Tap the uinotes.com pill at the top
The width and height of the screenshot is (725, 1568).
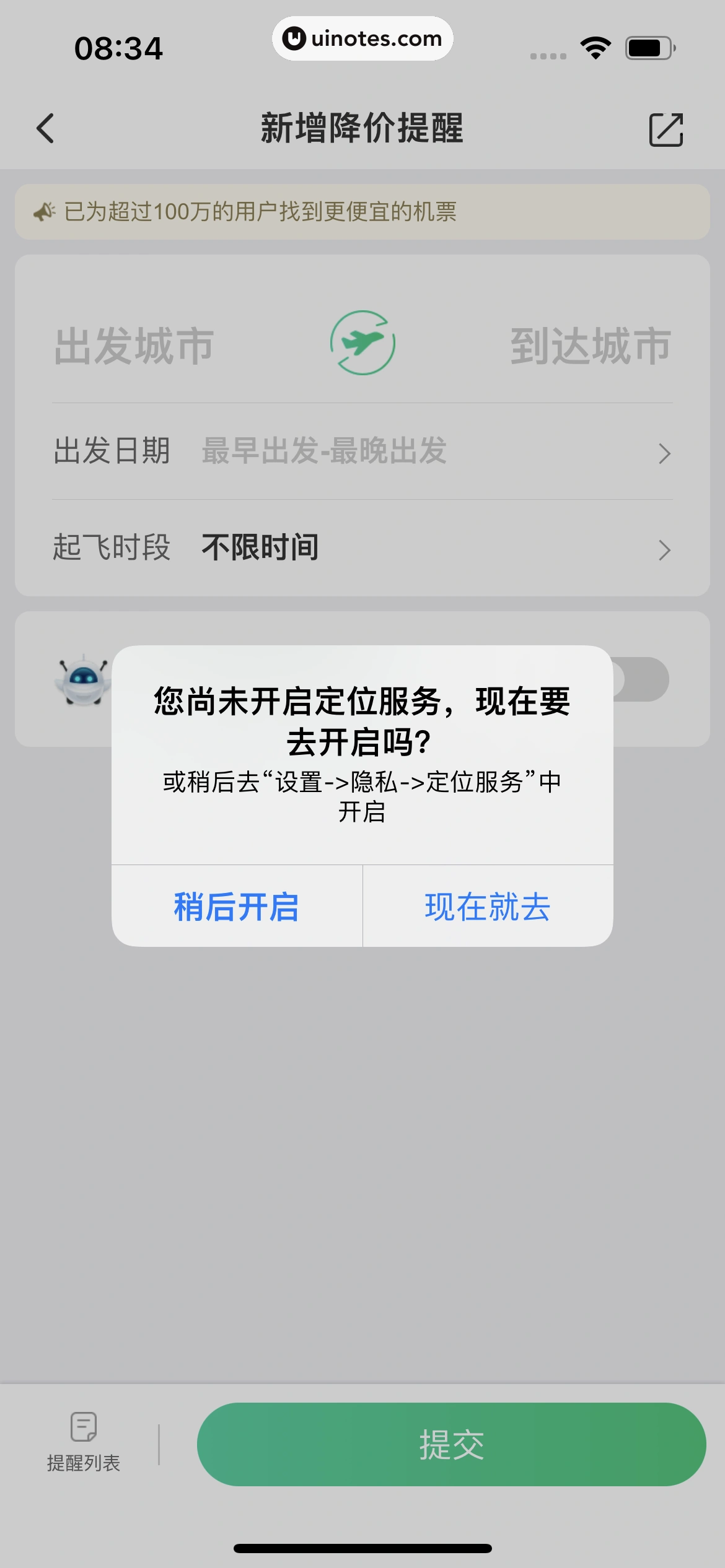click(x=362, y=38)
